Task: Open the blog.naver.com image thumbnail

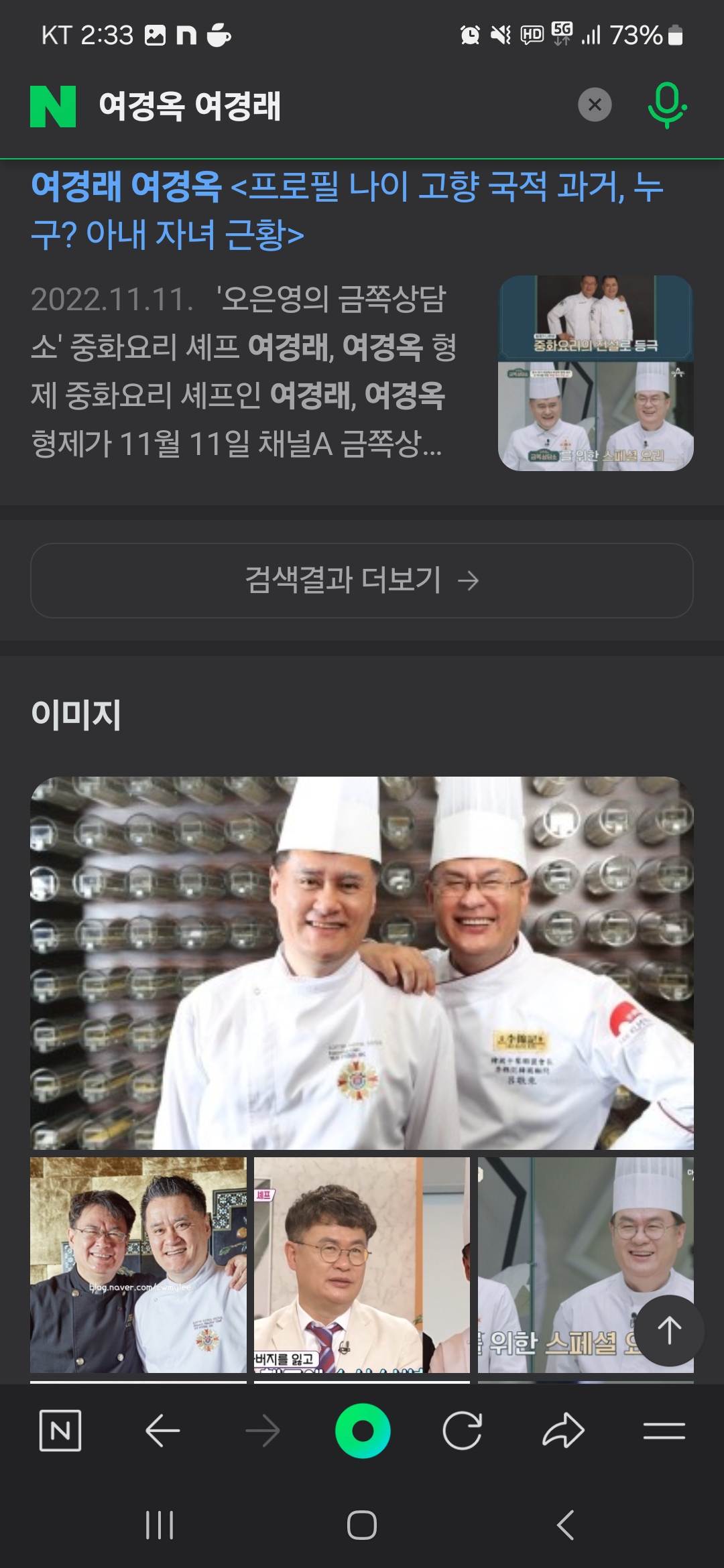Action: 138,1264
